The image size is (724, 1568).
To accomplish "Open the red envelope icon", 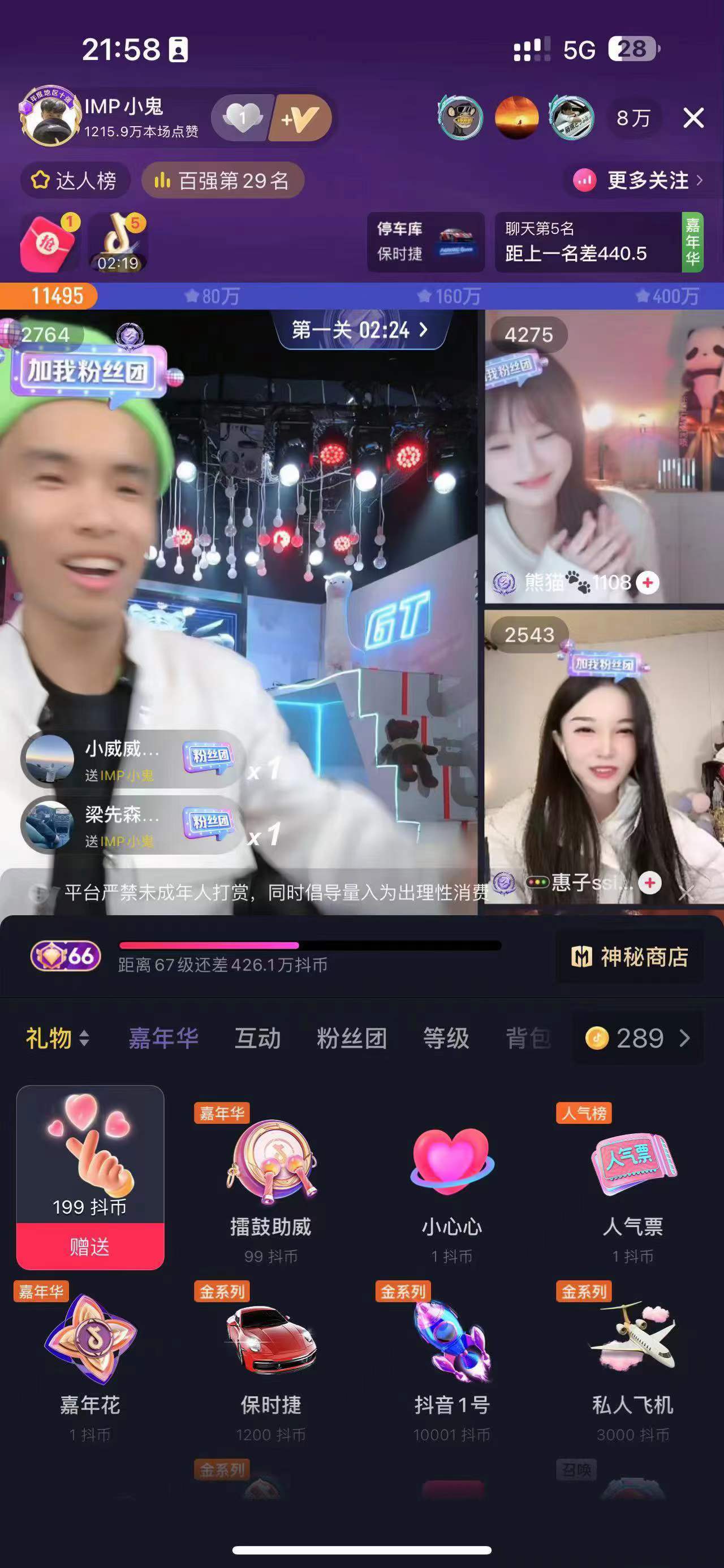I will [x=48, y=242].
